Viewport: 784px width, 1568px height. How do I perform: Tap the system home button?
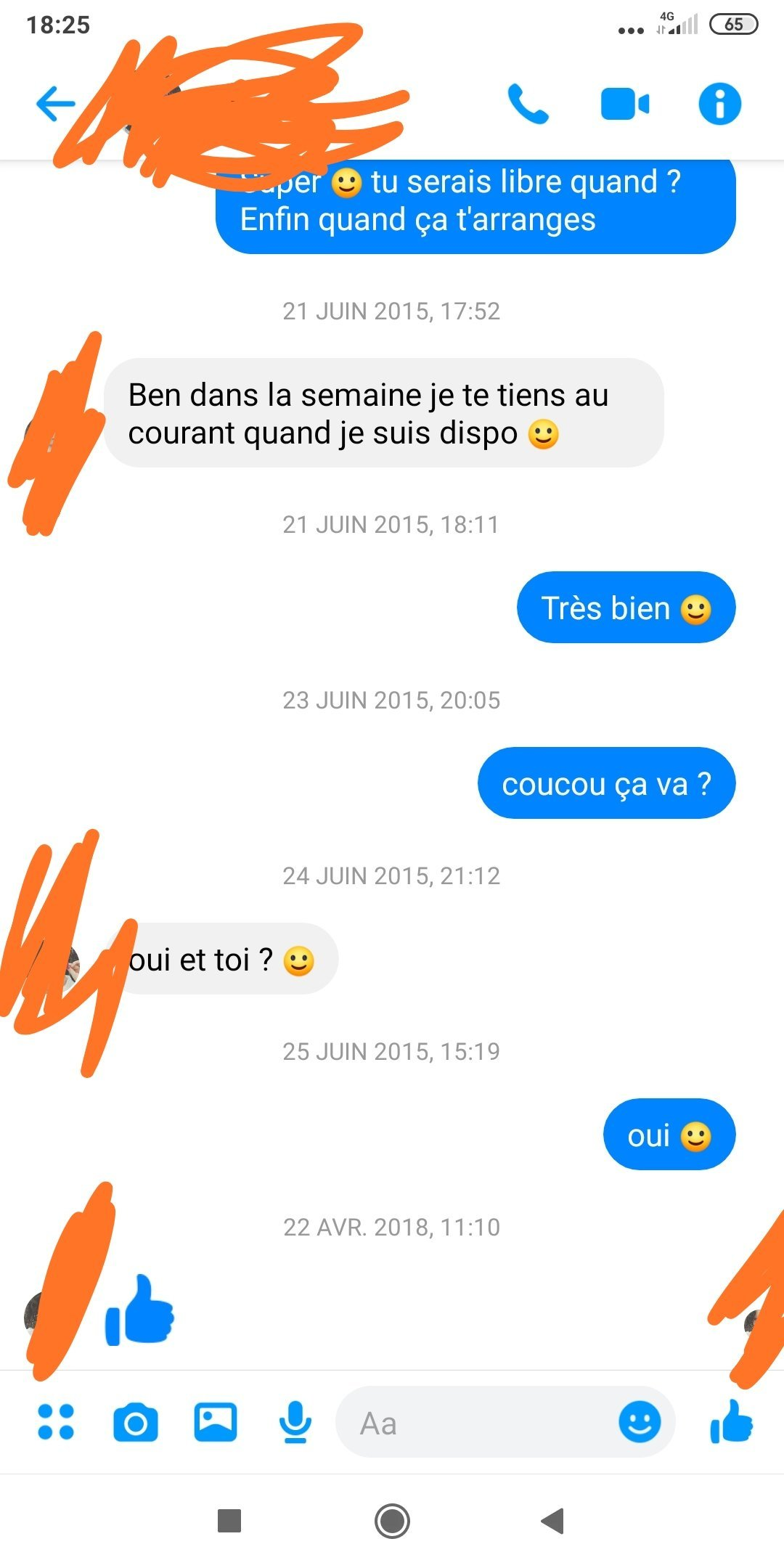(392, 1521)
